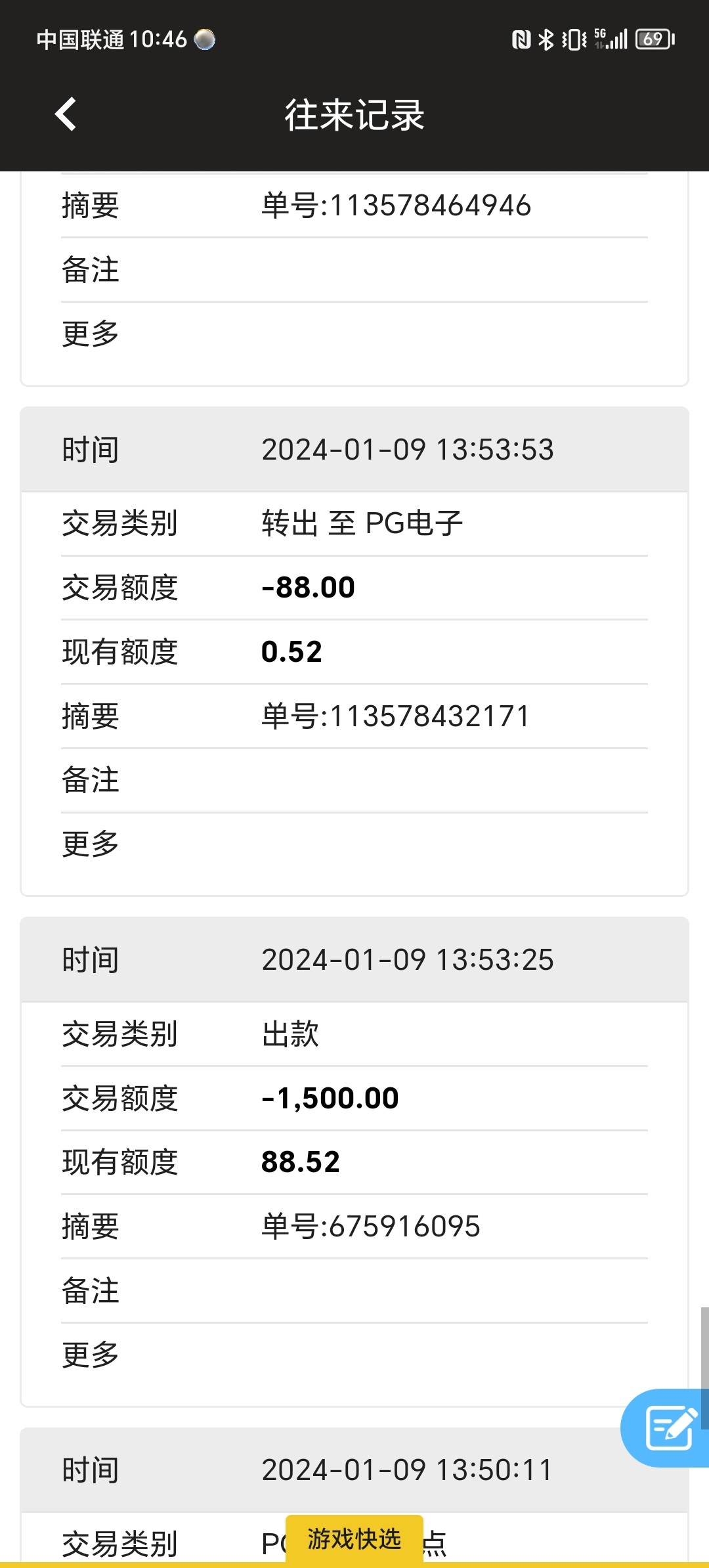The width and height of the screenshot is (709, 1568).
Task: Tap the dark circle icon beside 10:46
Action: pos(204,41)
